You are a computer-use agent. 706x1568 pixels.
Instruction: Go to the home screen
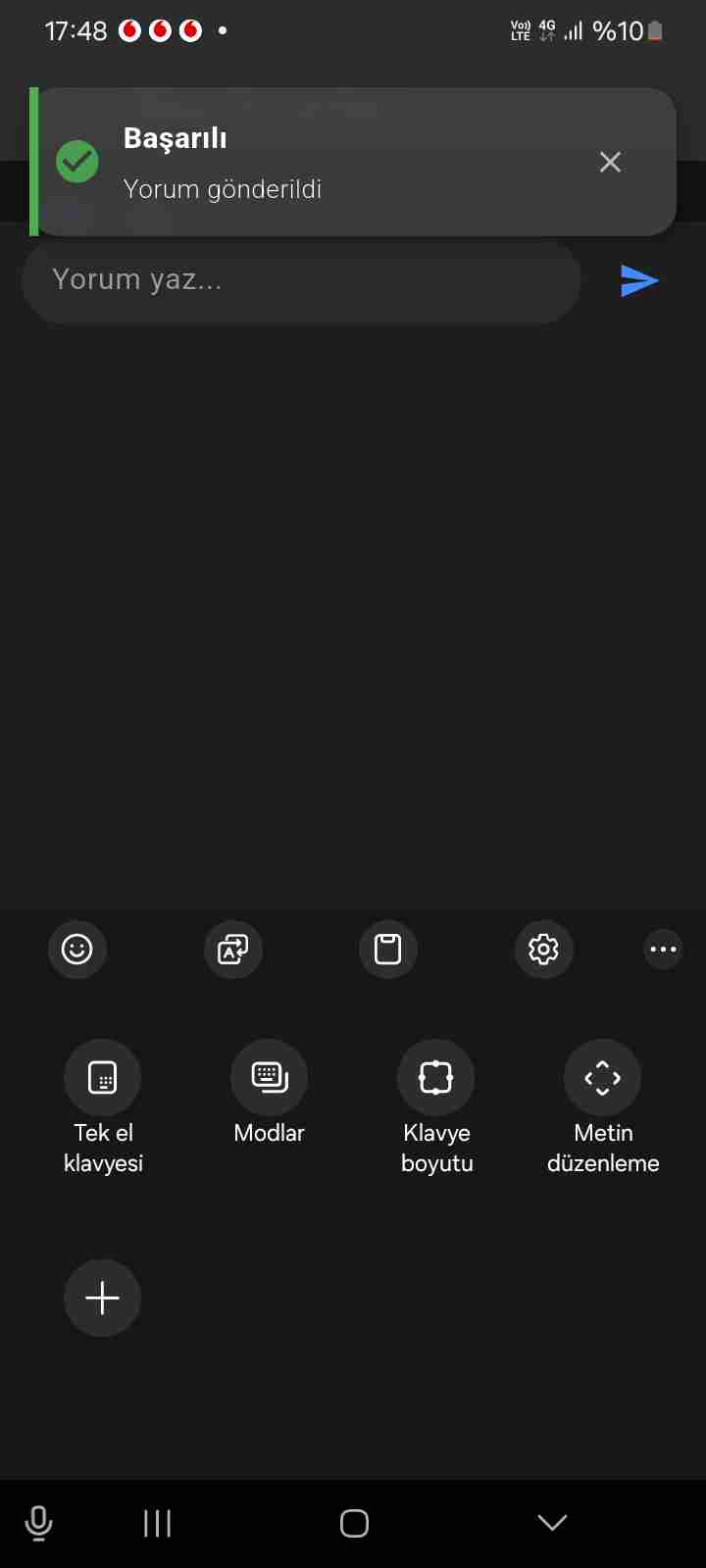[x=354, y=1523]
